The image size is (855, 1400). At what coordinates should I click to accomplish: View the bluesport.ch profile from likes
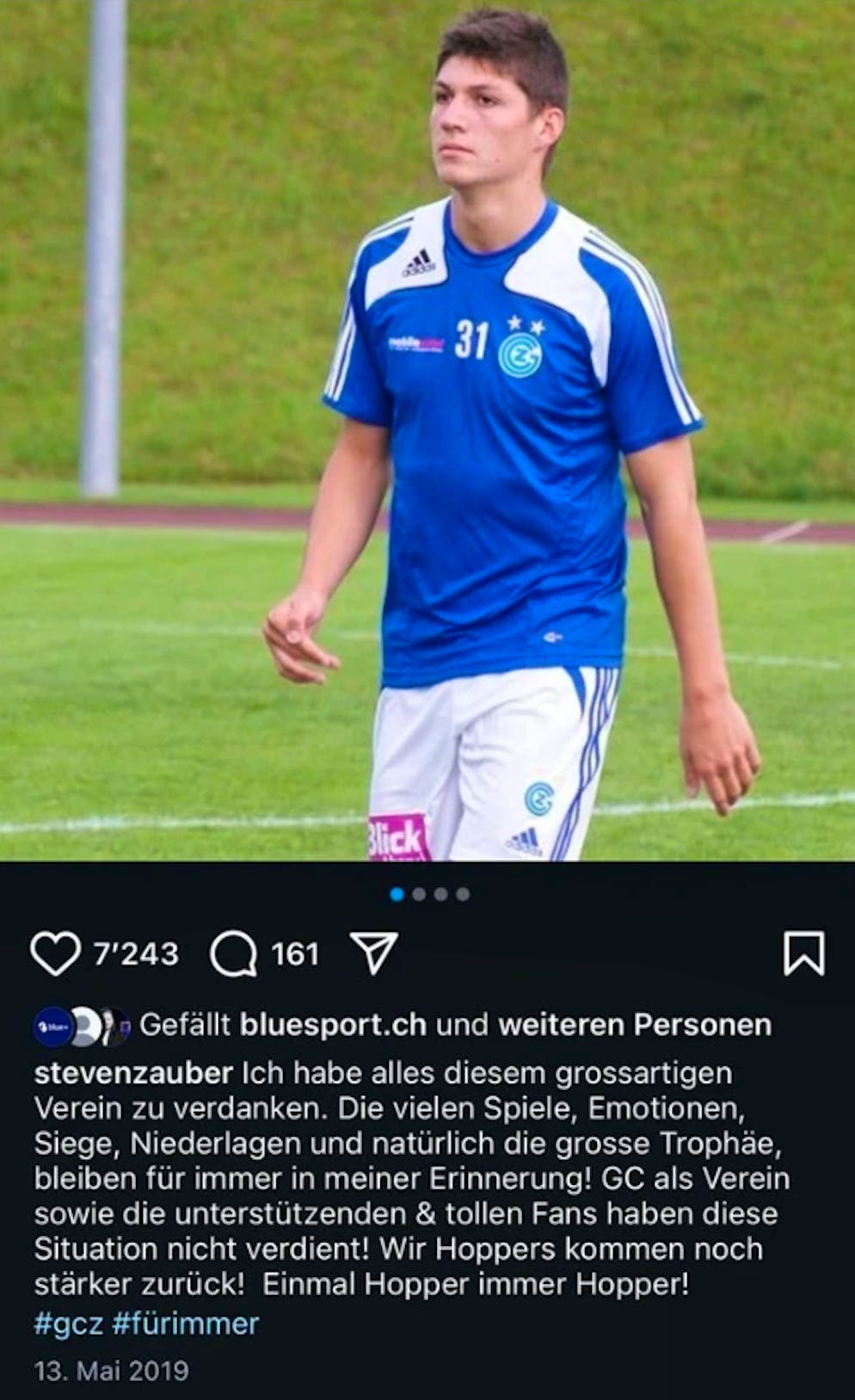click(333, 1025)
